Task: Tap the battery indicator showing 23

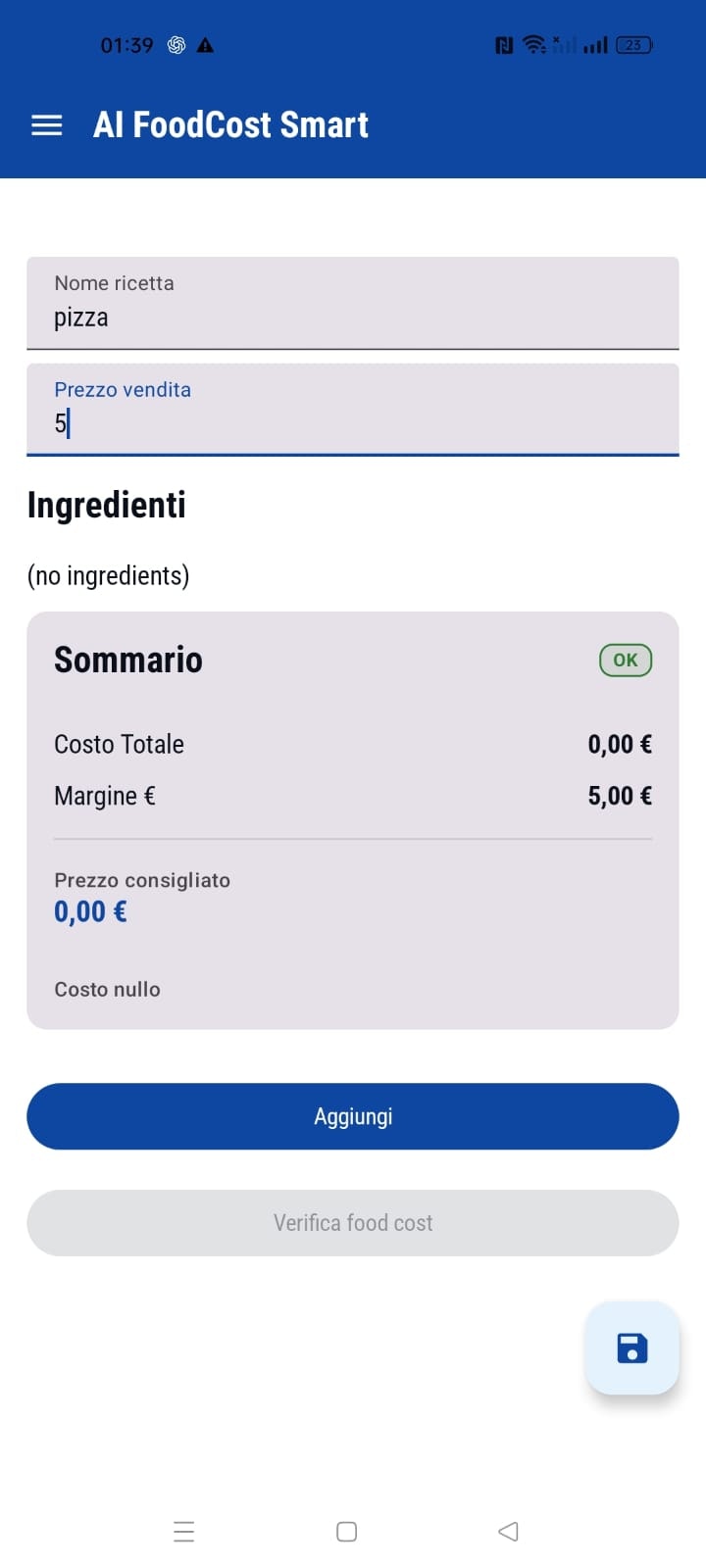Action: coord(633,44)
